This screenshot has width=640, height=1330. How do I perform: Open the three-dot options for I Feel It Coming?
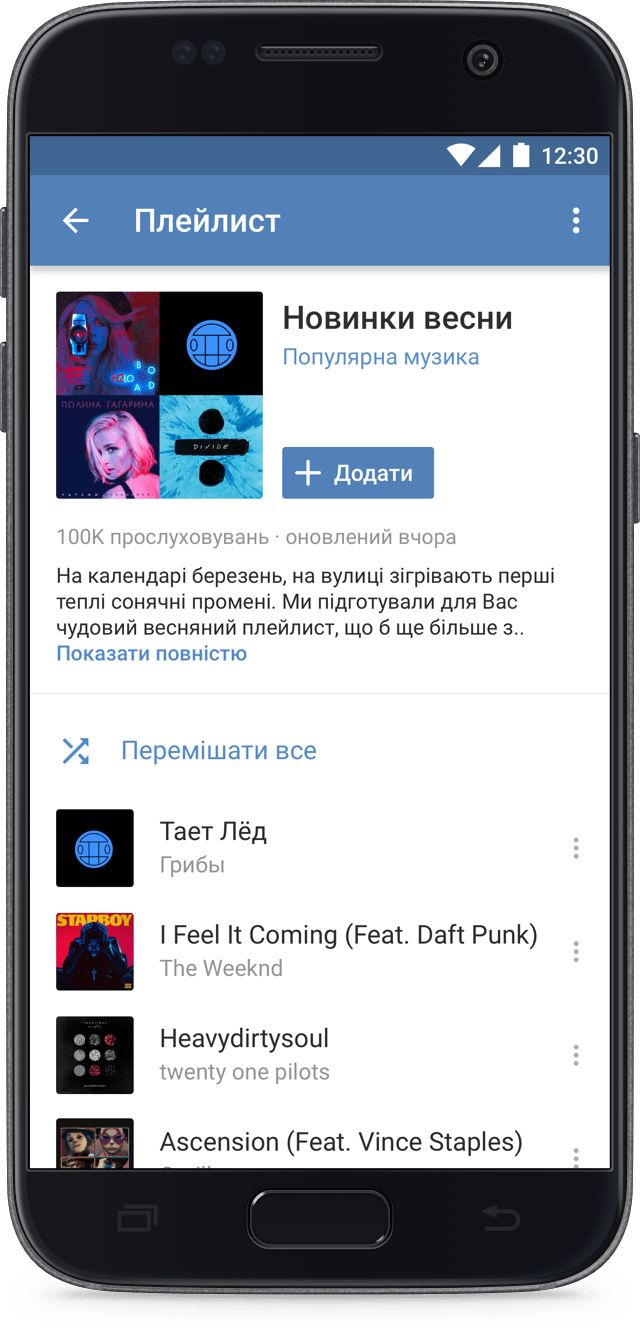(x=575, y=952)
